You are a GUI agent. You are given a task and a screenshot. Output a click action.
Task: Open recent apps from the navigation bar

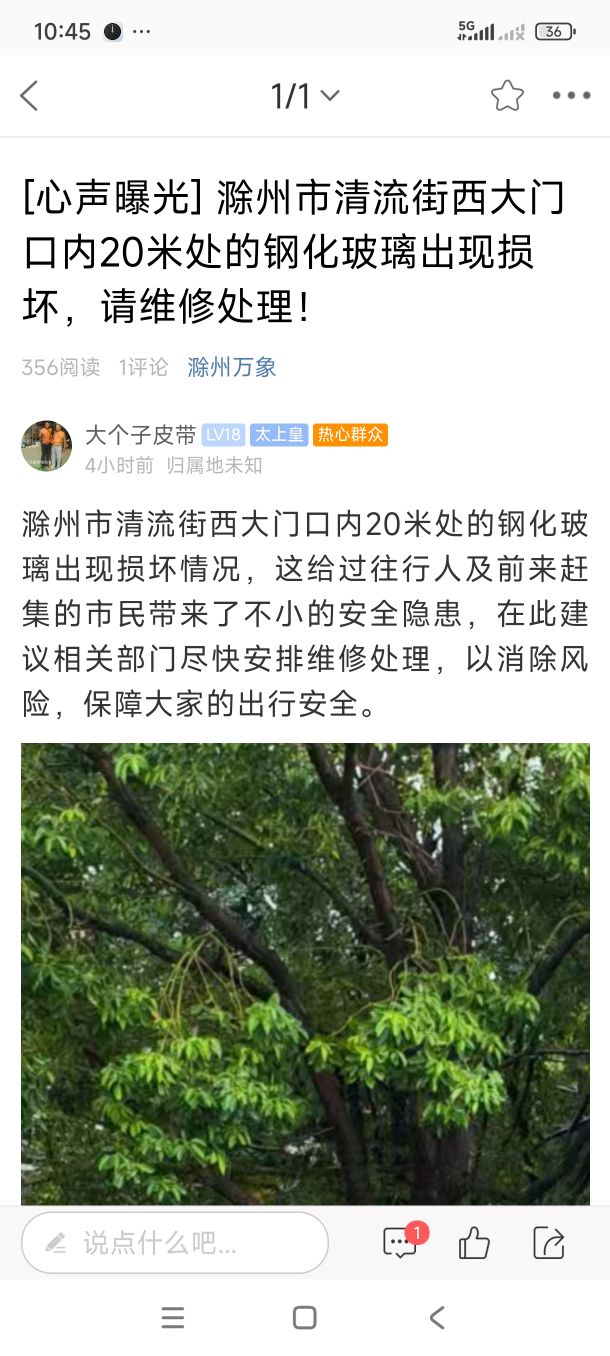(x=173, y=1317)
